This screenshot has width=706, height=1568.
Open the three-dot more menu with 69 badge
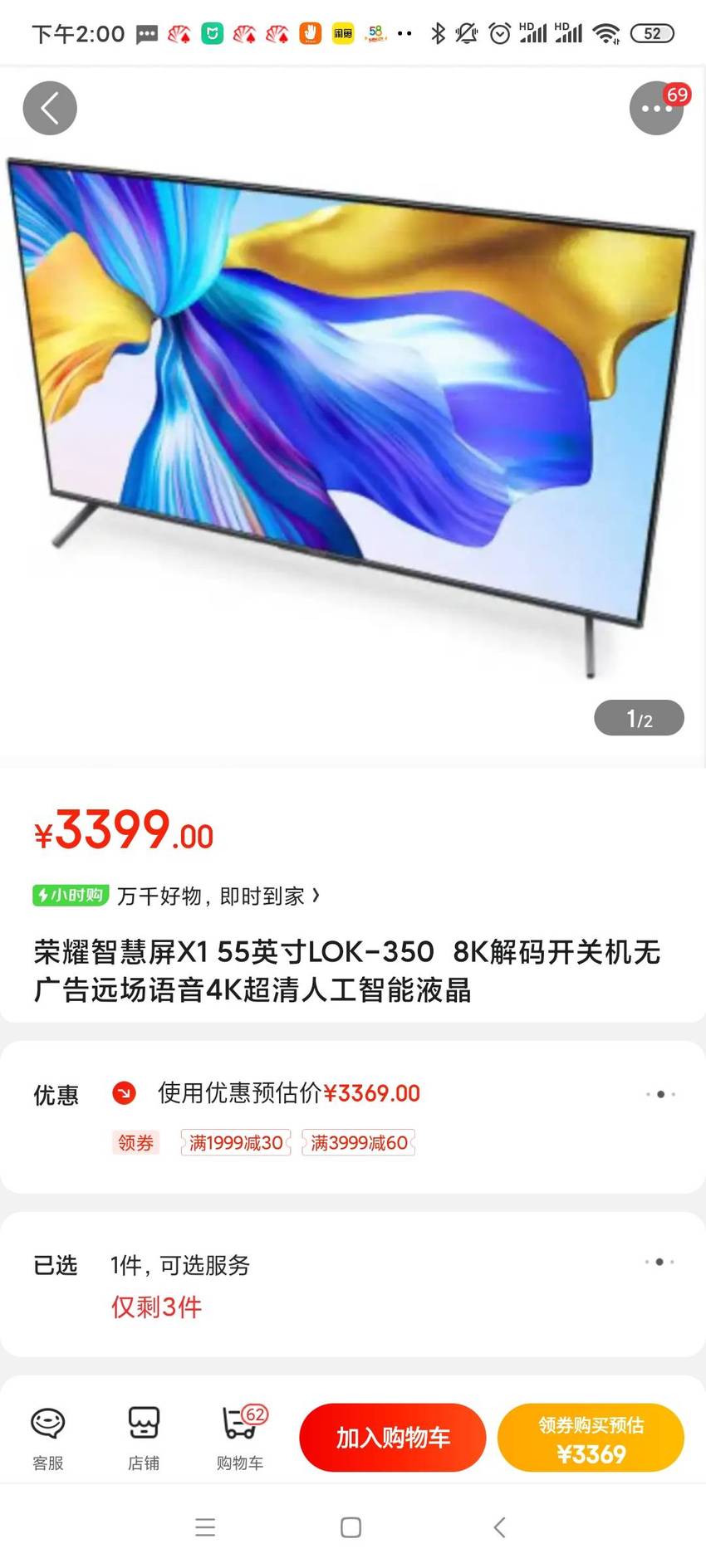(656, 108)
